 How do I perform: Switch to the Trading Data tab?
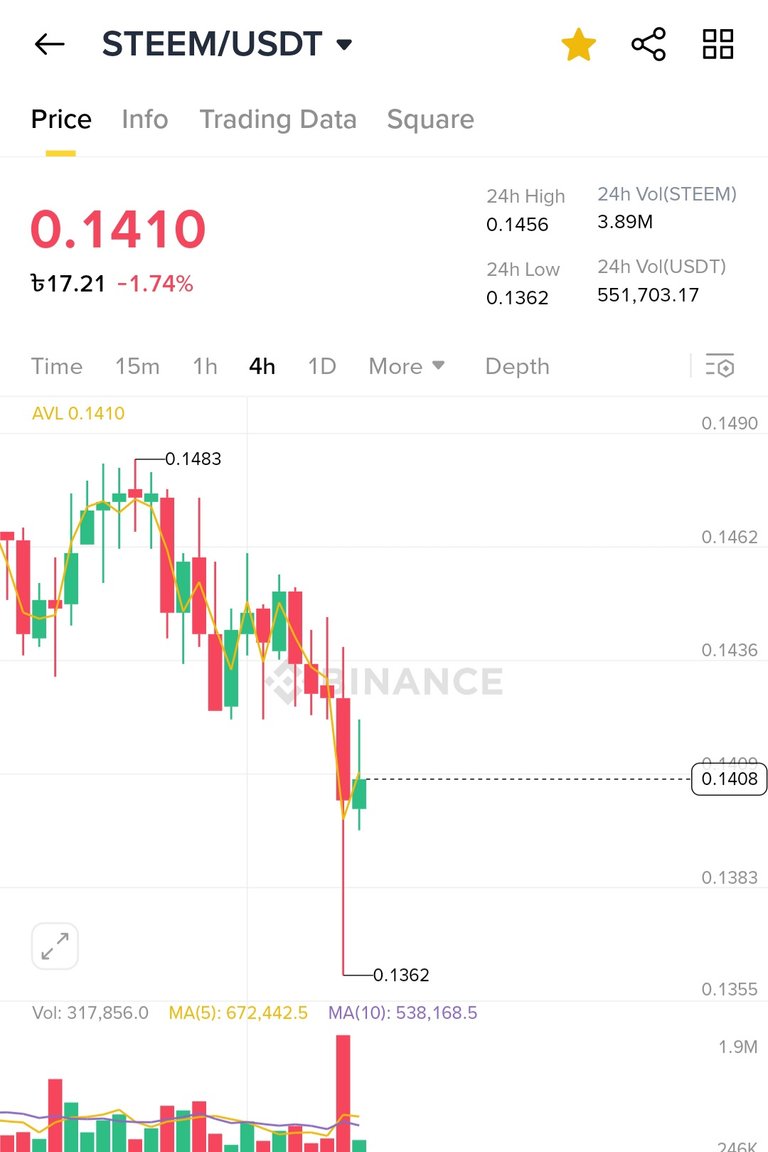[278, 120]
